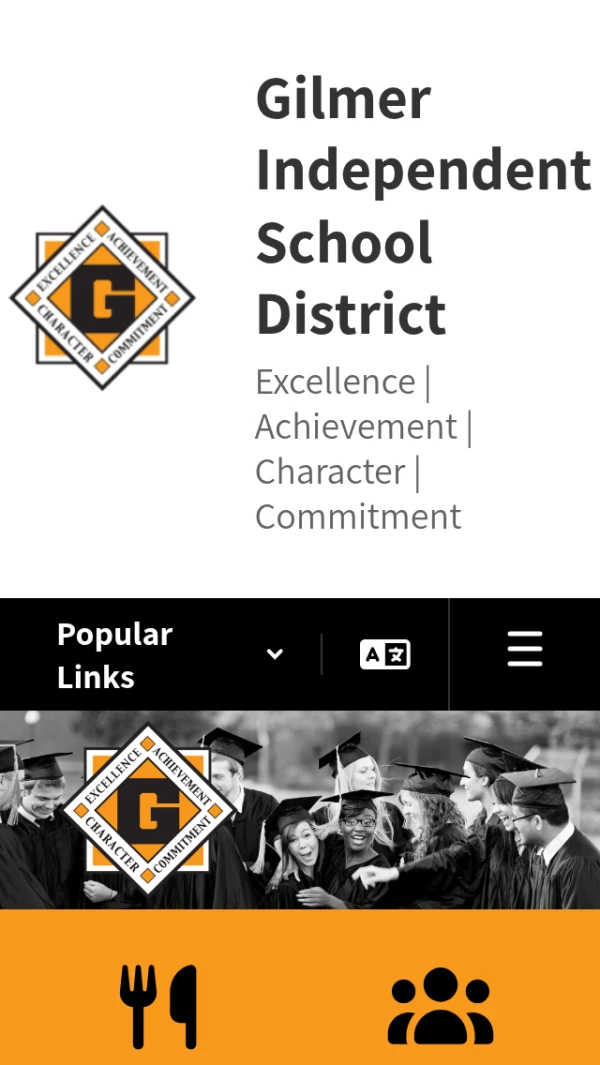Open the fork and knife menu shortcut
The height and width of the screenshot is (1065, 600).
[x=158, y=1005]
